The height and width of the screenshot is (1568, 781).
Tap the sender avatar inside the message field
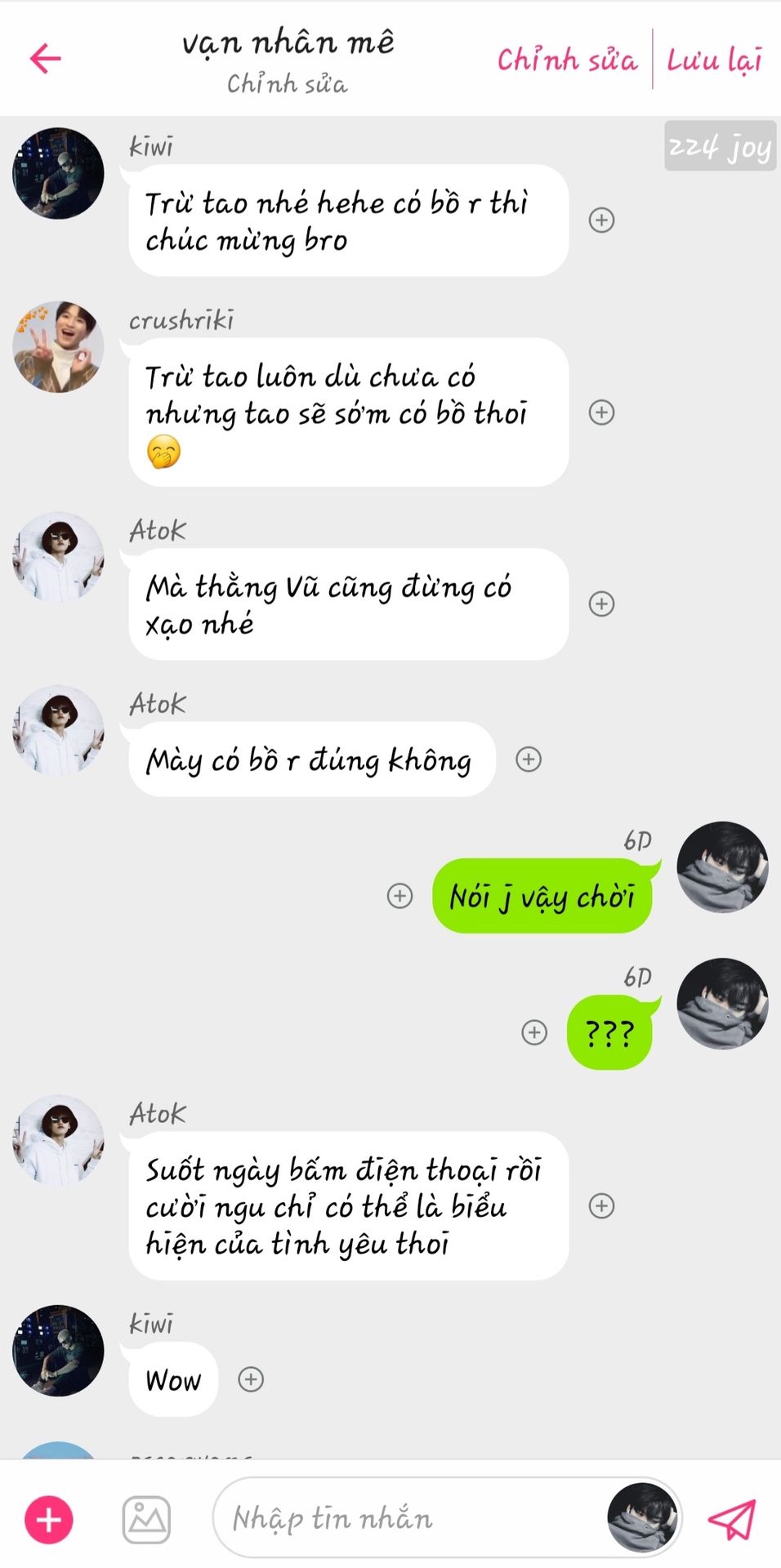click(642, 1517)
